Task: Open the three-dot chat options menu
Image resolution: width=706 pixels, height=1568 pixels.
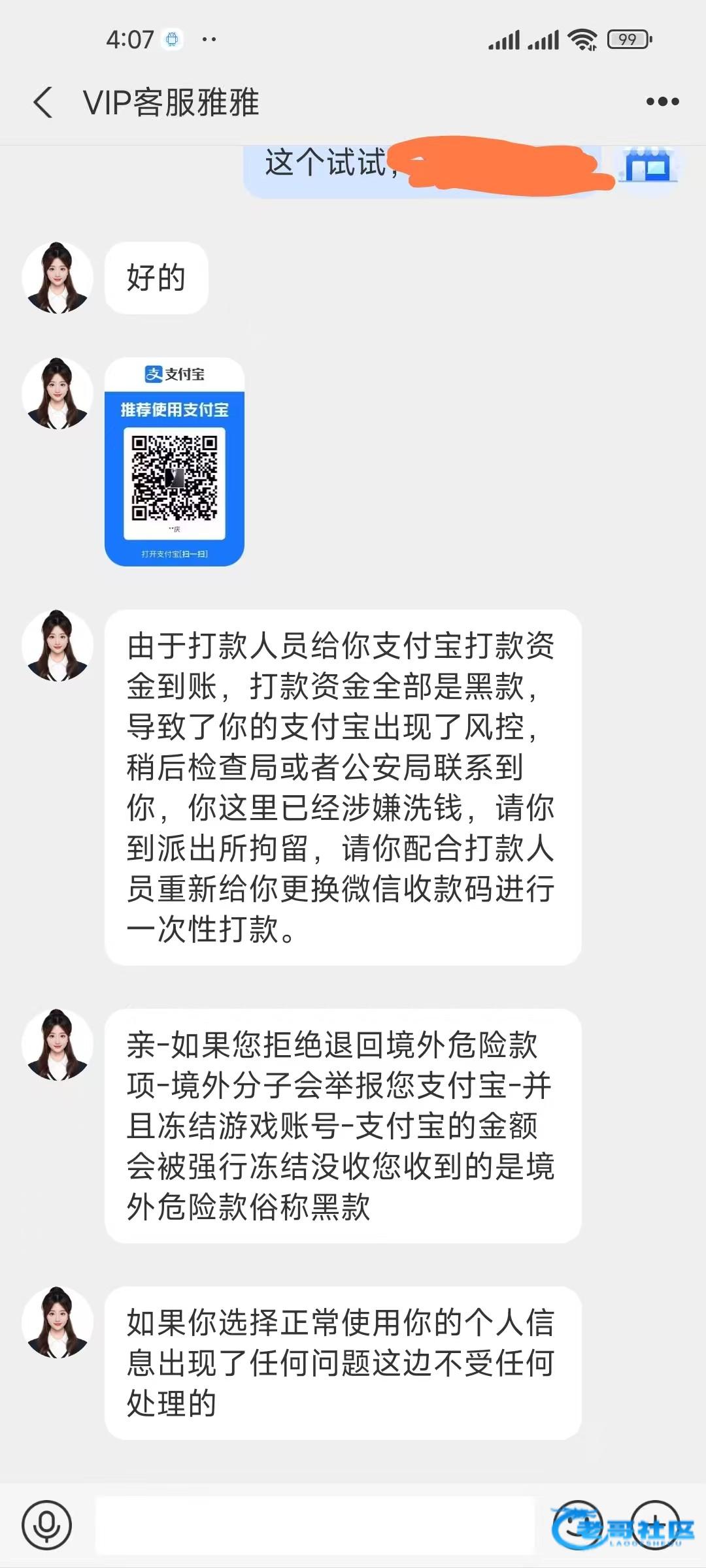Action: (x=662, y=102)
